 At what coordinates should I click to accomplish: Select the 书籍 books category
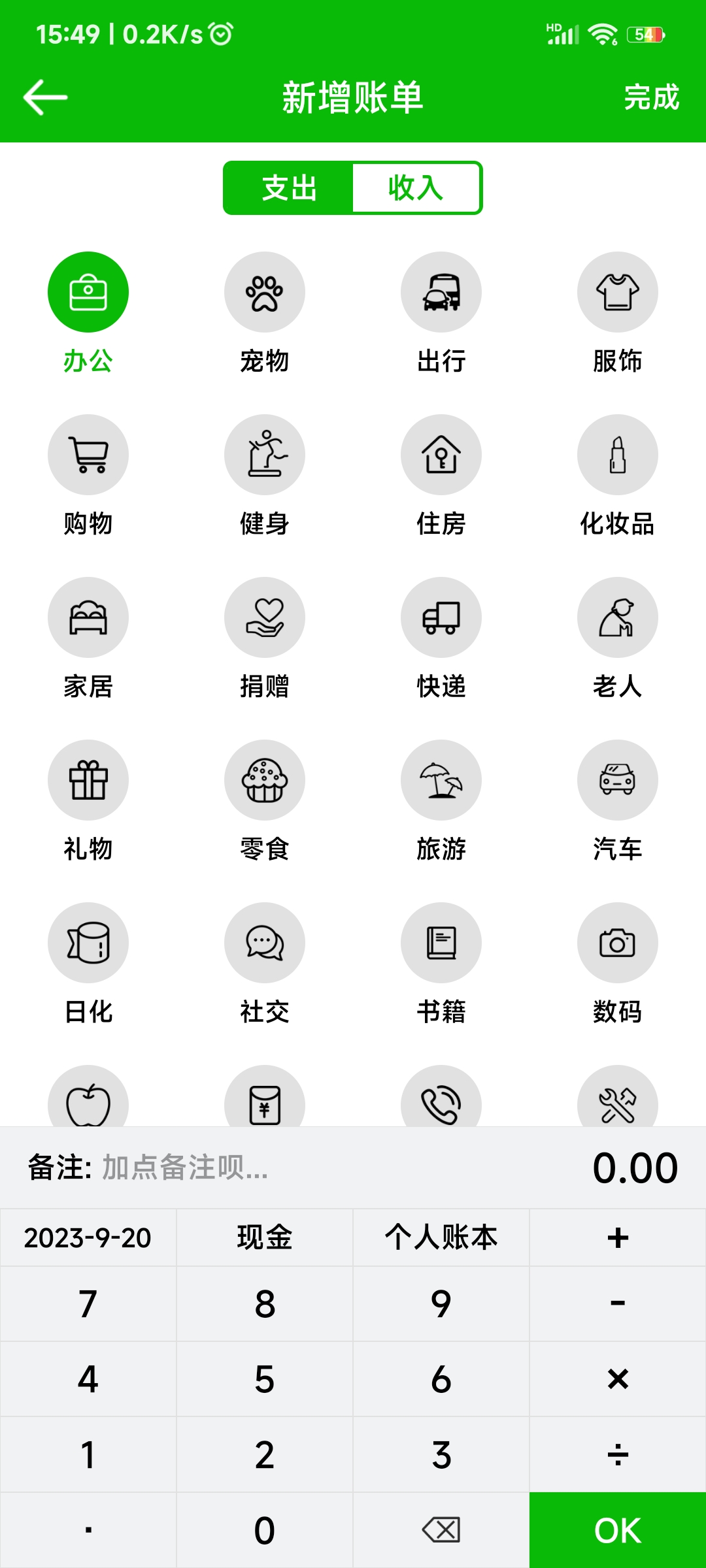(441, 943)
